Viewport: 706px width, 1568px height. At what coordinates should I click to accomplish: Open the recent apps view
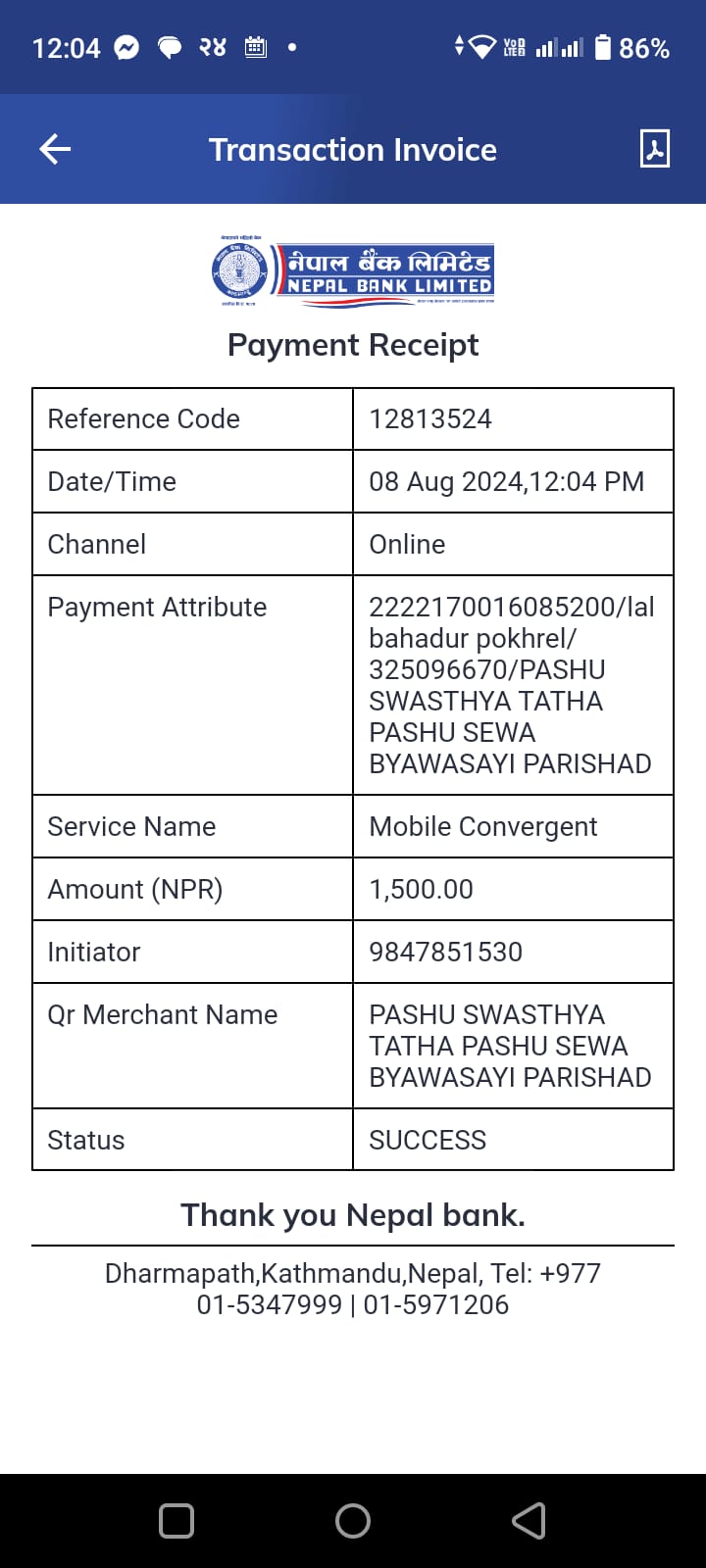[176, 1521]
